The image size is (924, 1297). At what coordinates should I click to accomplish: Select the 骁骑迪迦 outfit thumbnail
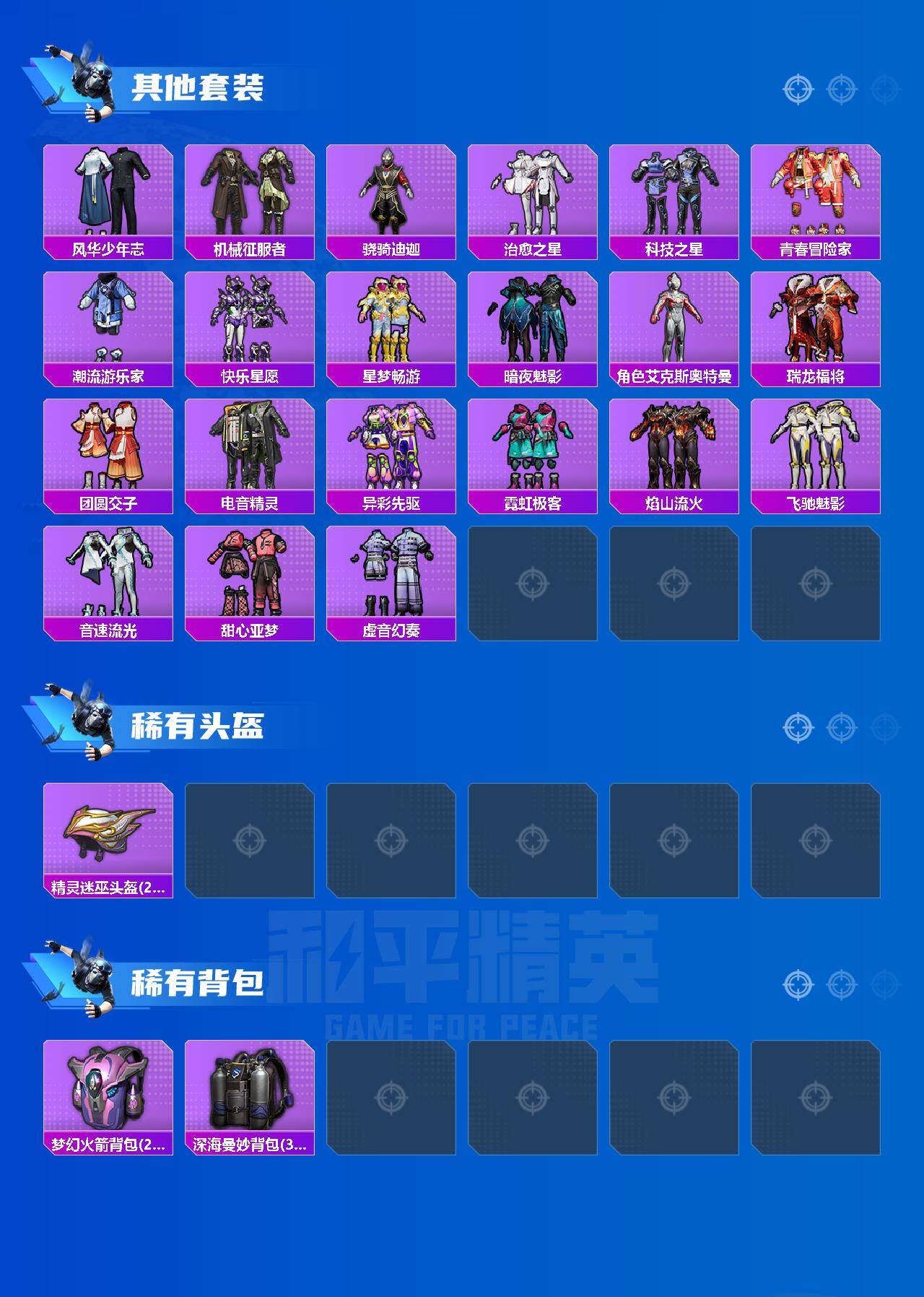(390, 191)
